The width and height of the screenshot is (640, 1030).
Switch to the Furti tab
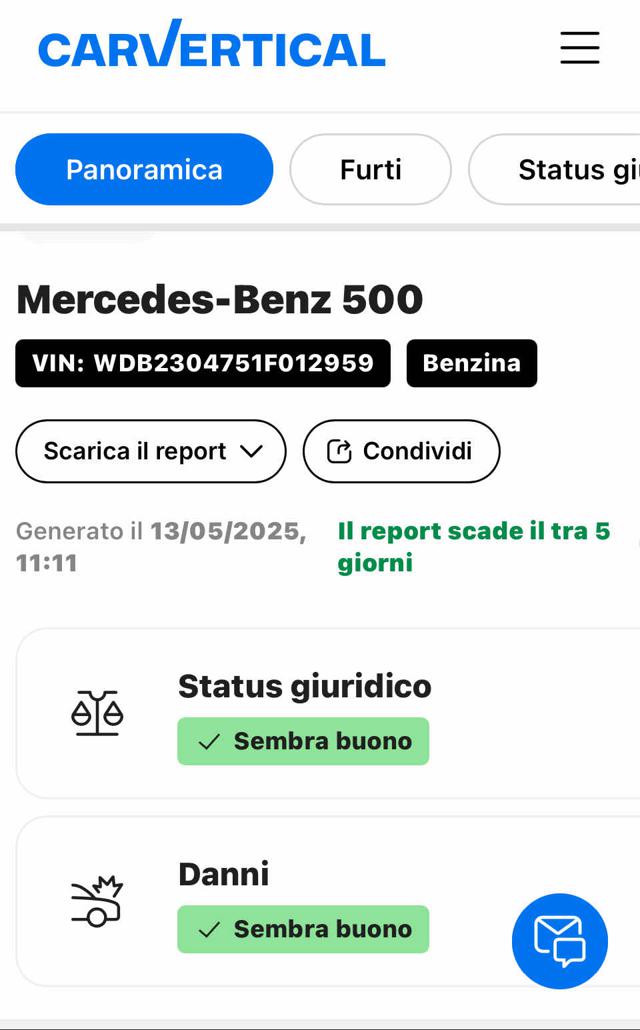coord(371,169)
